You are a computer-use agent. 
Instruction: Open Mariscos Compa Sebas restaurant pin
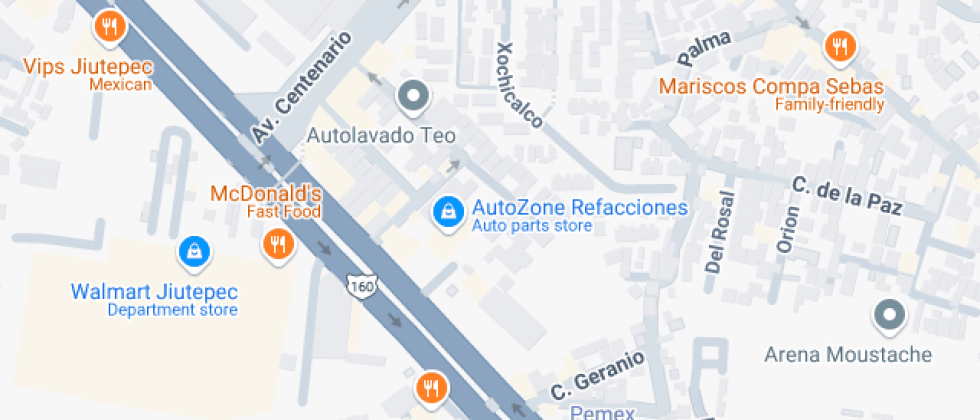(x=839, y=46)
